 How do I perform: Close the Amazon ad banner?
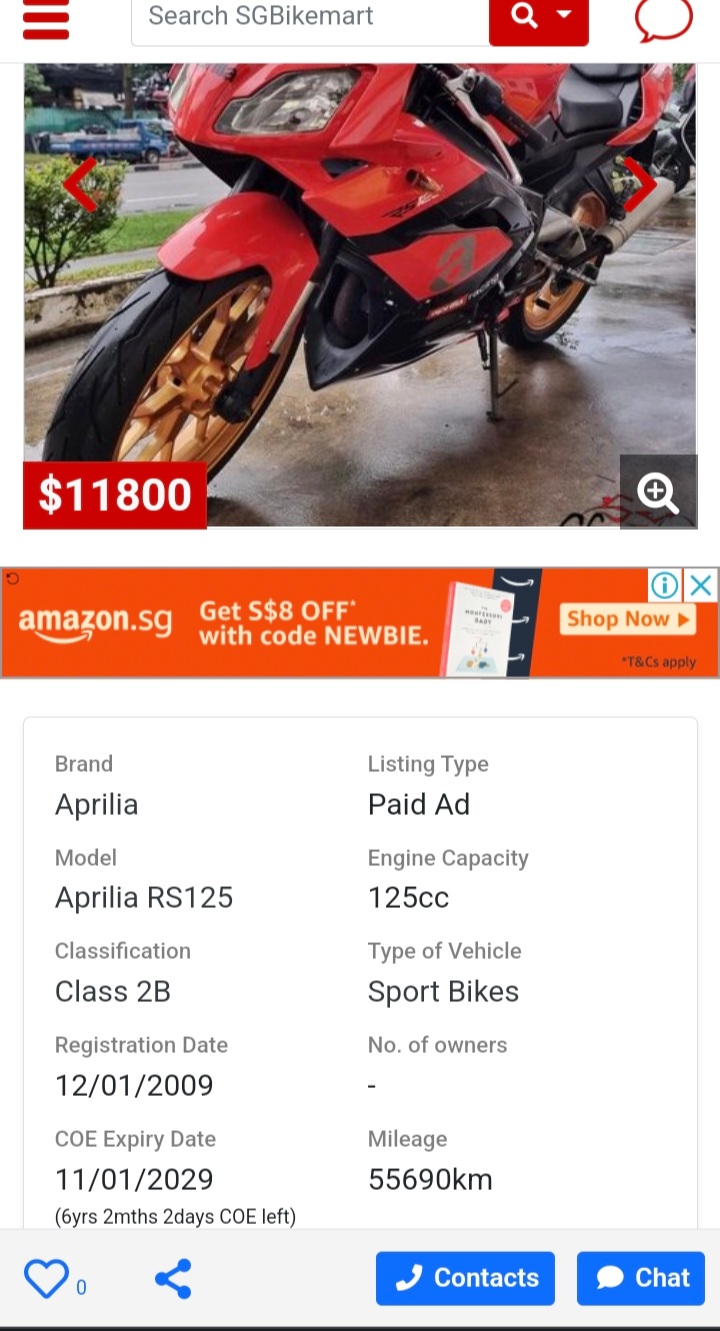703,586
